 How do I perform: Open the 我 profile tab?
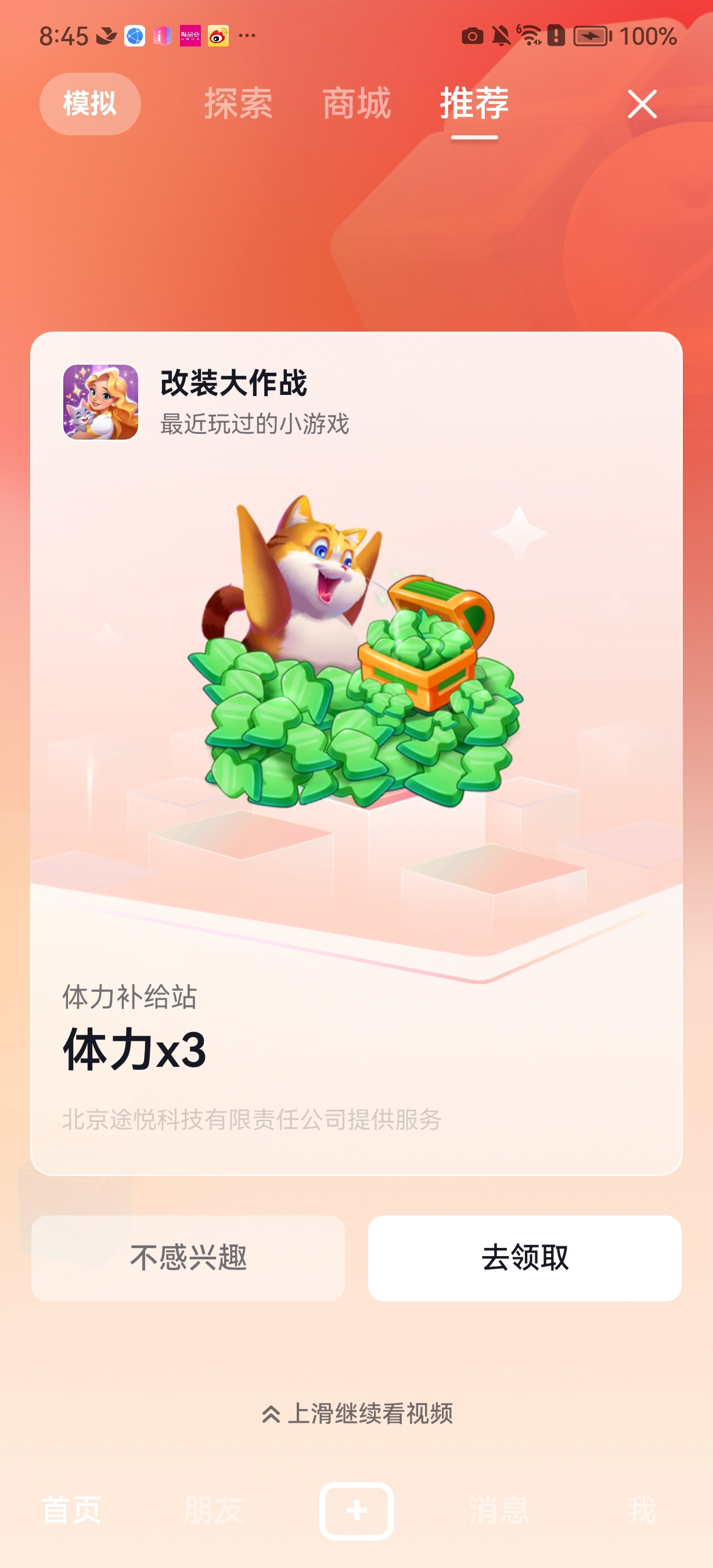[x=641, y=1510]
